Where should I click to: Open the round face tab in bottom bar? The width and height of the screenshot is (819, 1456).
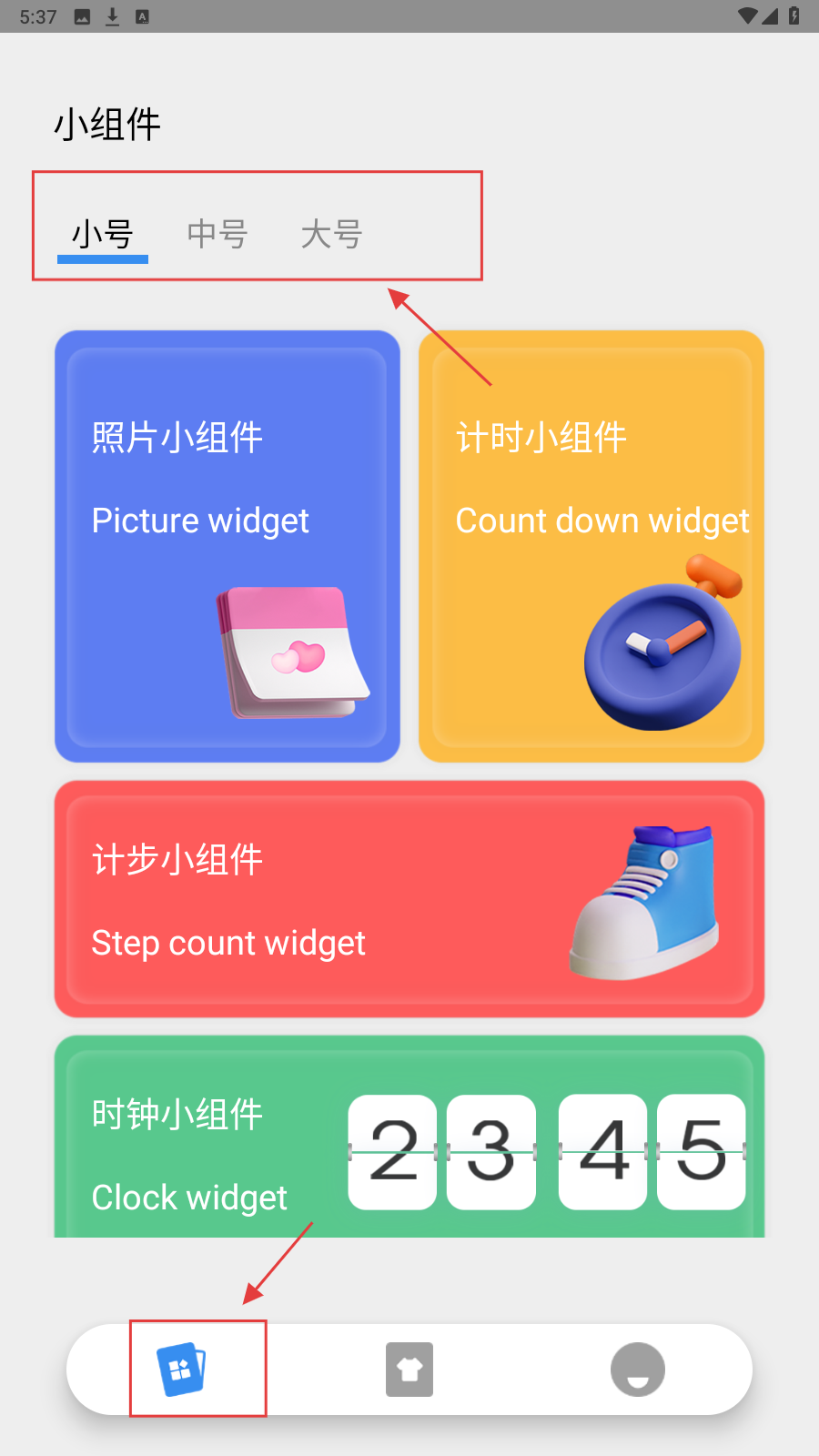tap(637, 1369)
